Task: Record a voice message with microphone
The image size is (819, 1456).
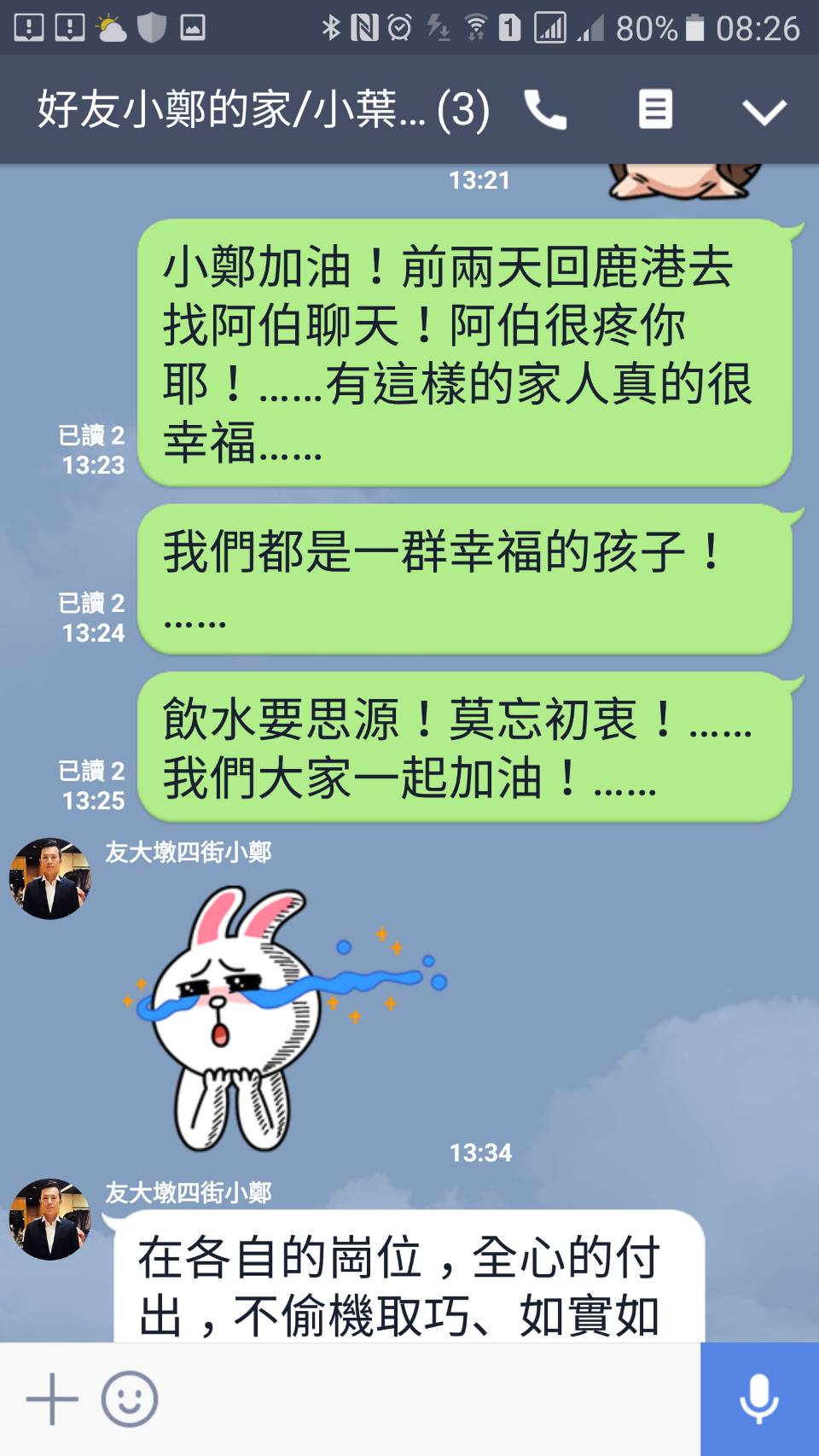Action: (758, 1400)
